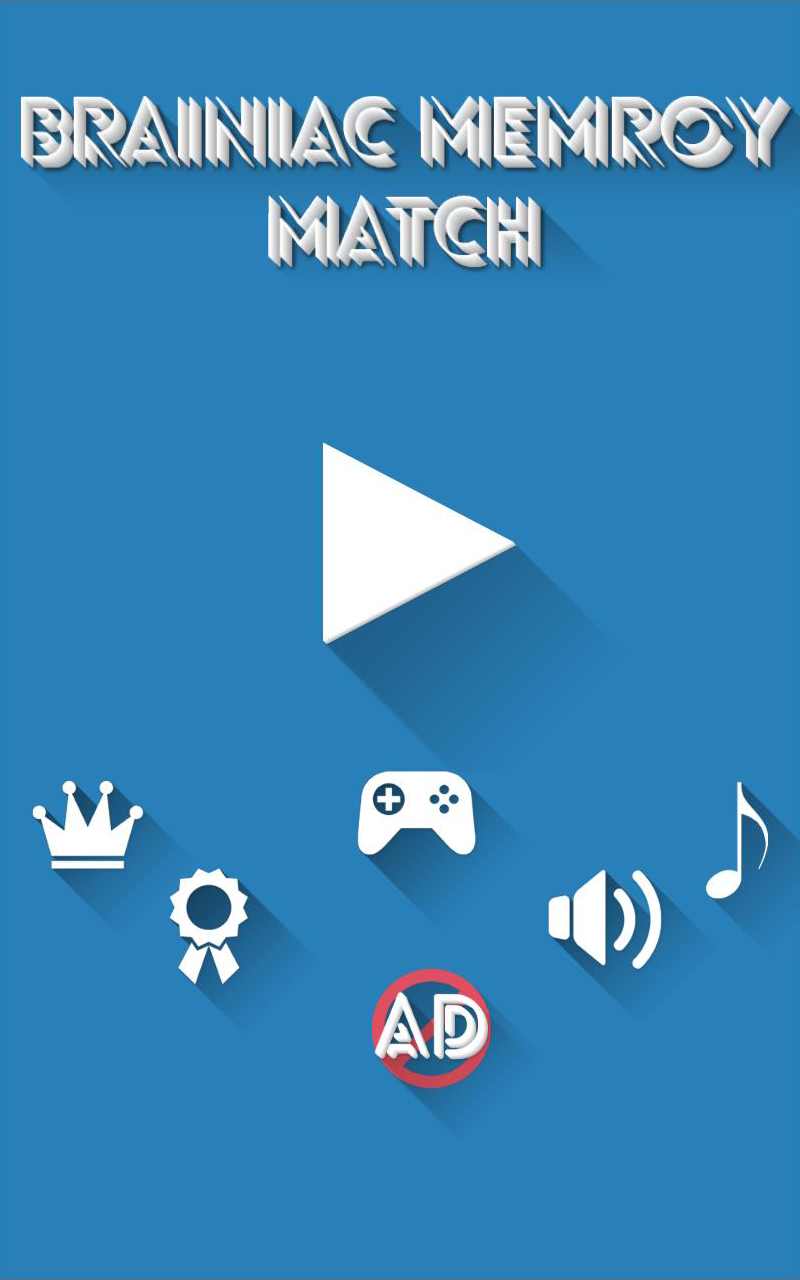Tap the remove ads icon
800x1280 pixels.
click(x=431, y=1027)
